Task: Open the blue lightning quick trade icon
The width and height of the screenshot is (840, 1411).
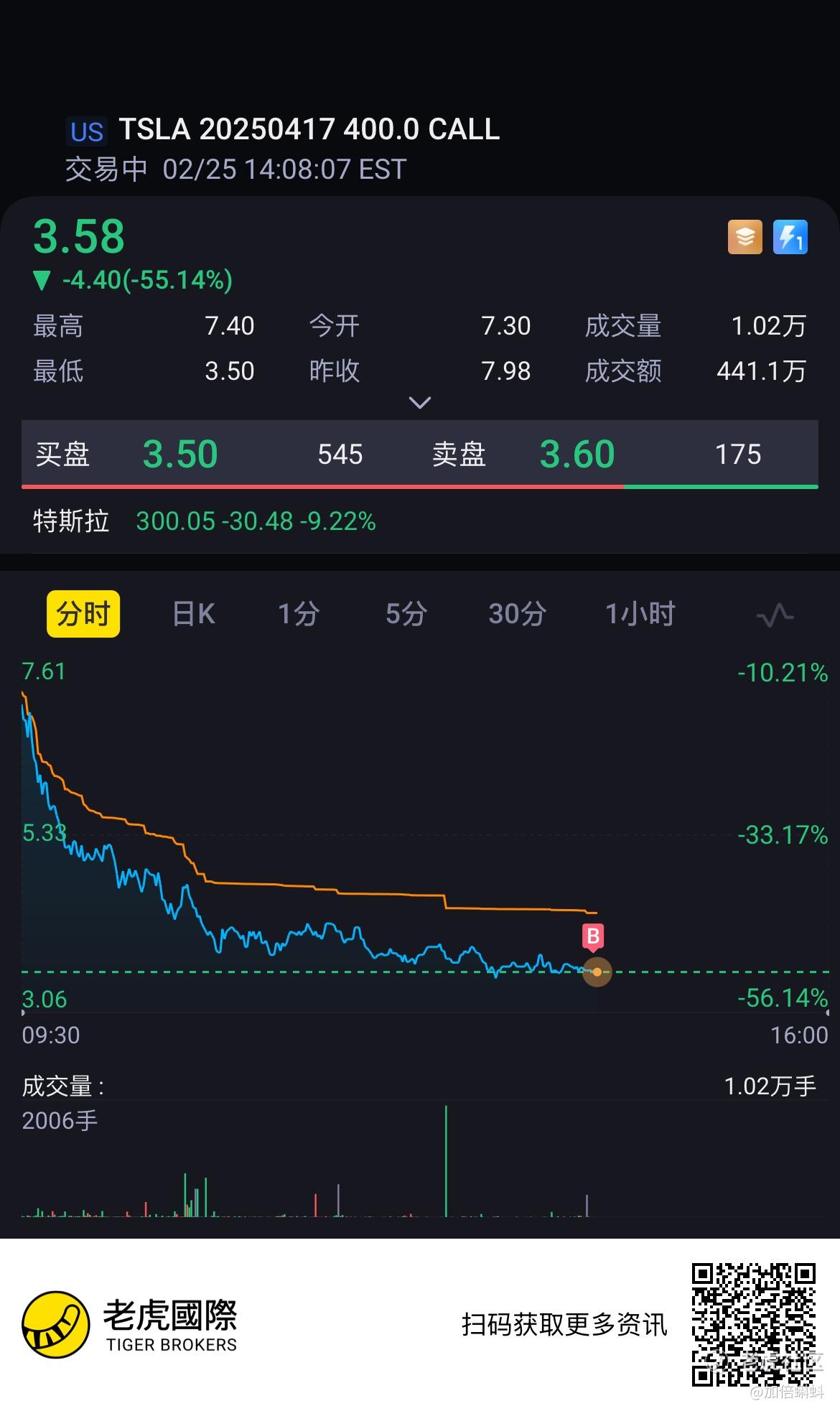Action: [x=790, y=237]
